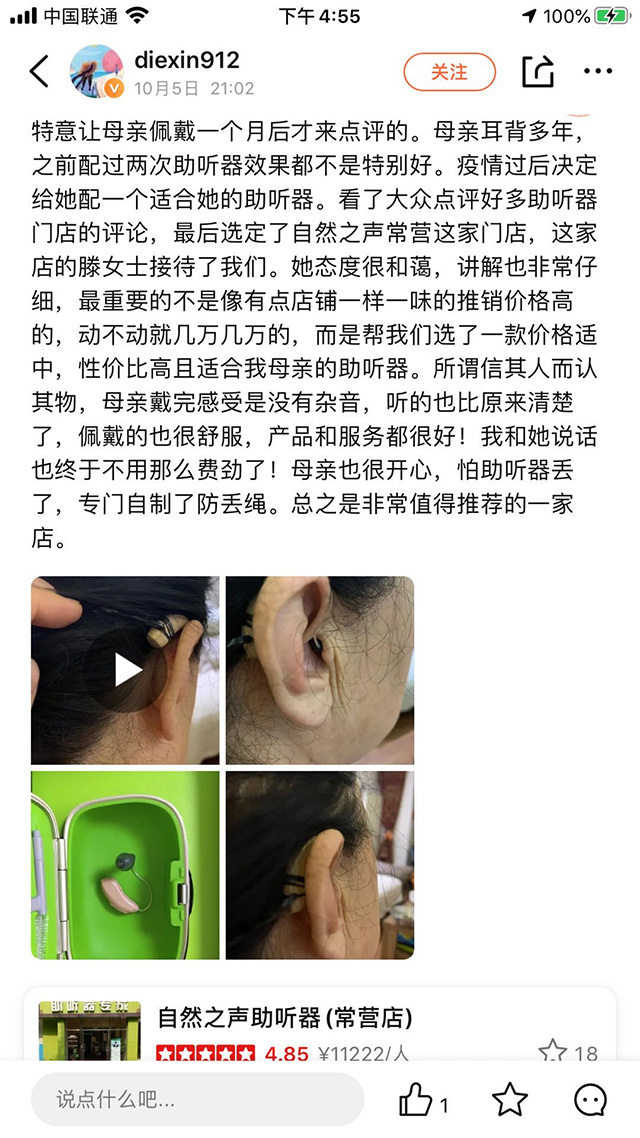Screen dimensions: 640x1138
Task: Like this review with the thumbs-up
Action: (416, 1101)
